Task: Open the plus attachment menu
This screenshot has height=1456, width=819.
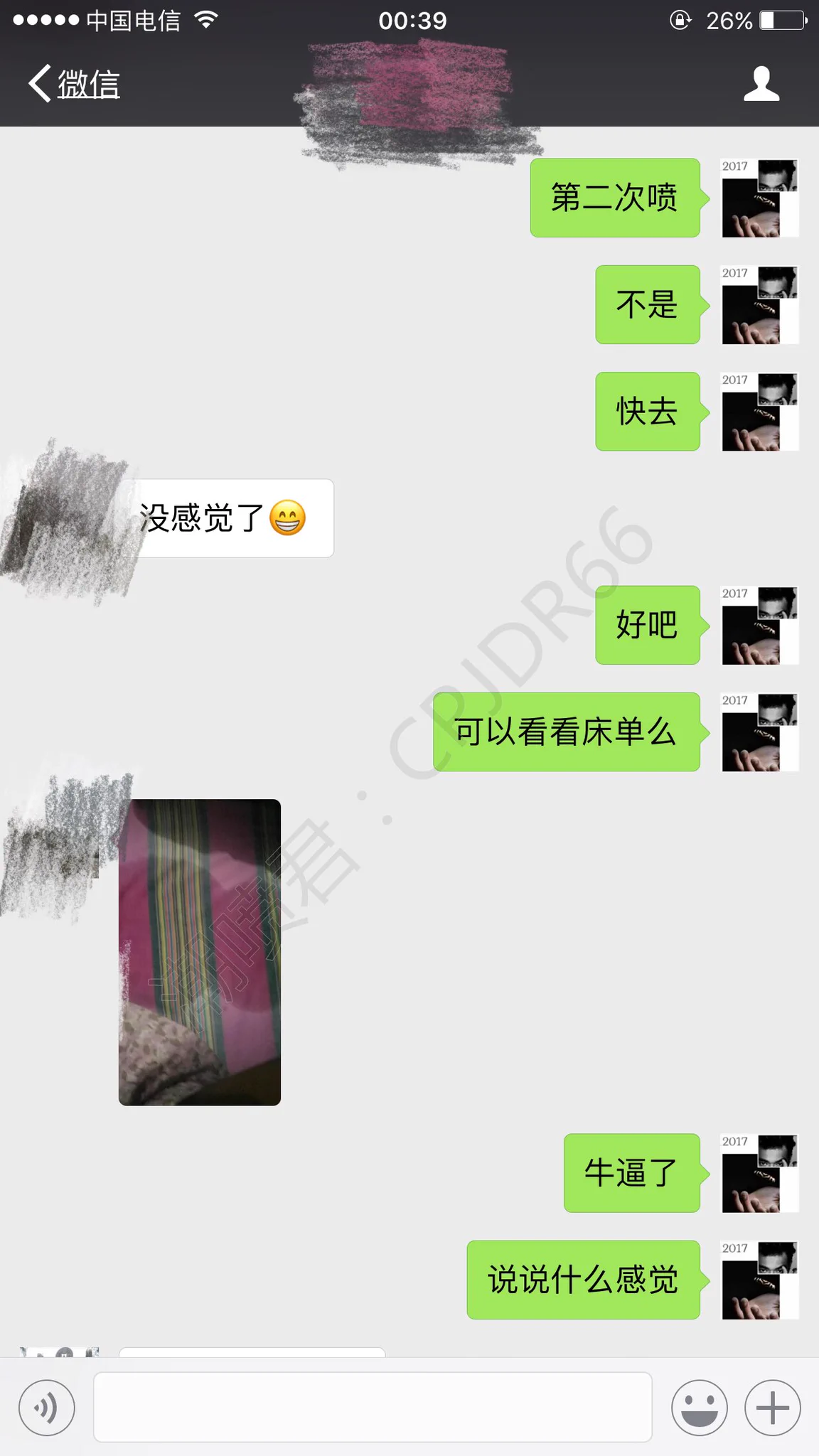Action: (x=773, y=1408)
